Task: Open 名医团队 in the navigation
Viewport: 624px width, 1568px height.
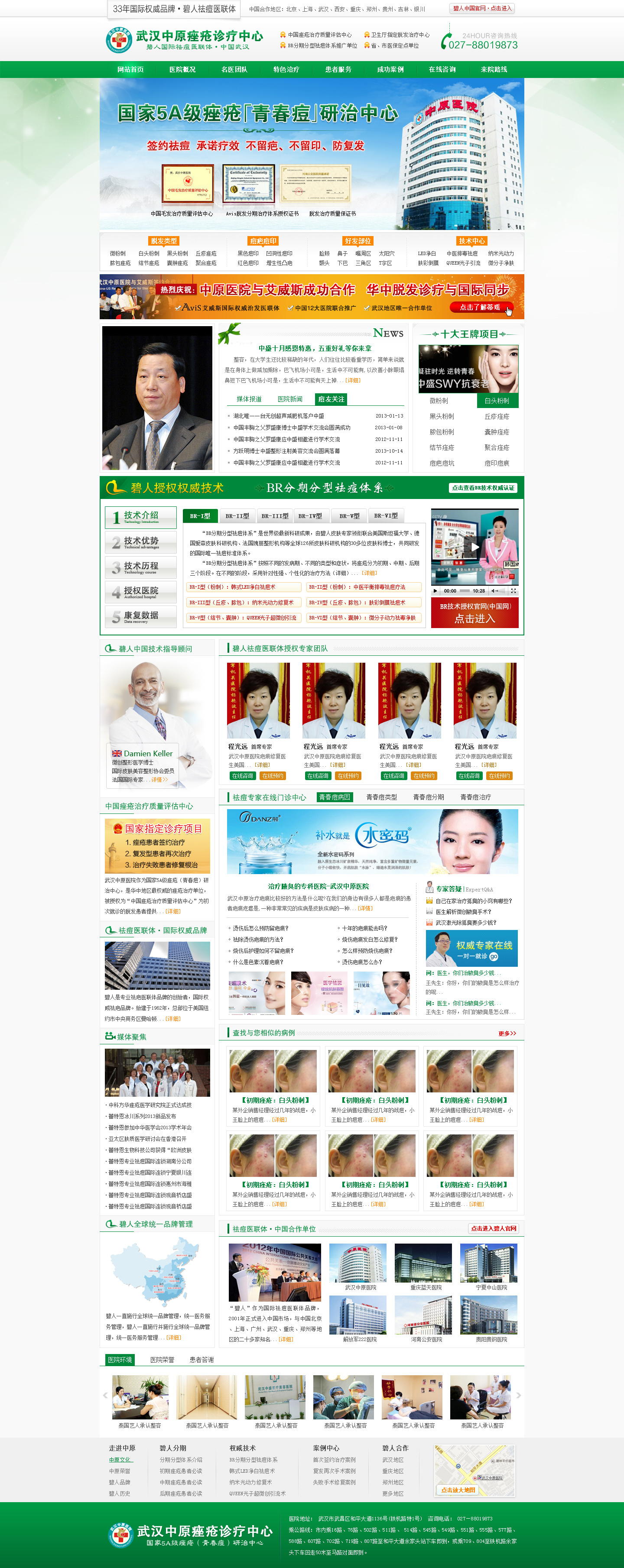Action: coord(234,69)
